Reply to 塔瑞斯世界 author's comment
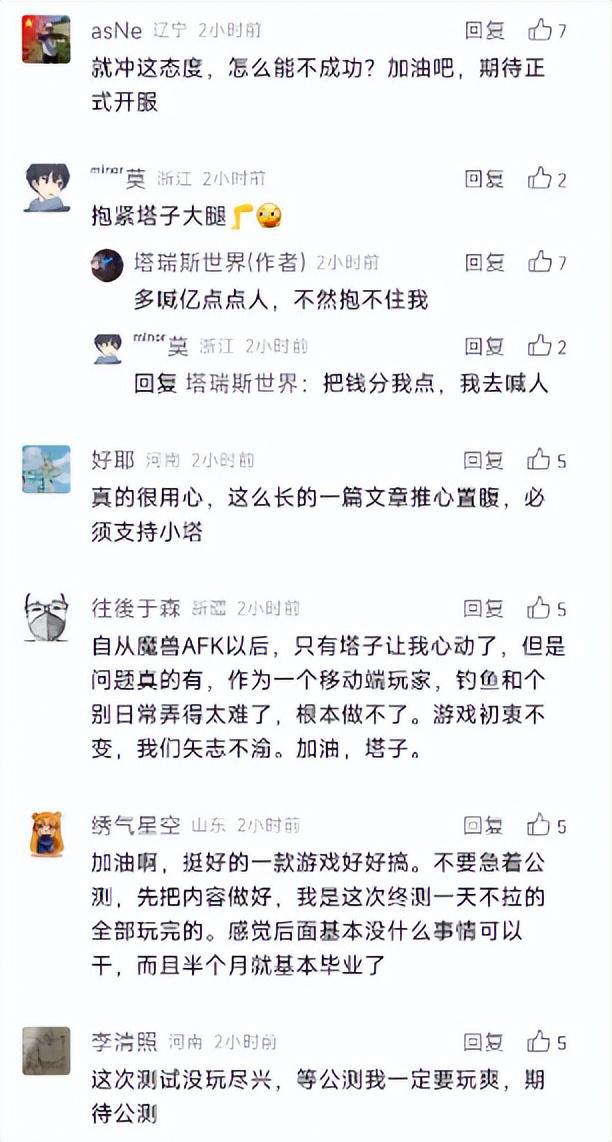Screen dimensions: 612x1142 point(484,263)
